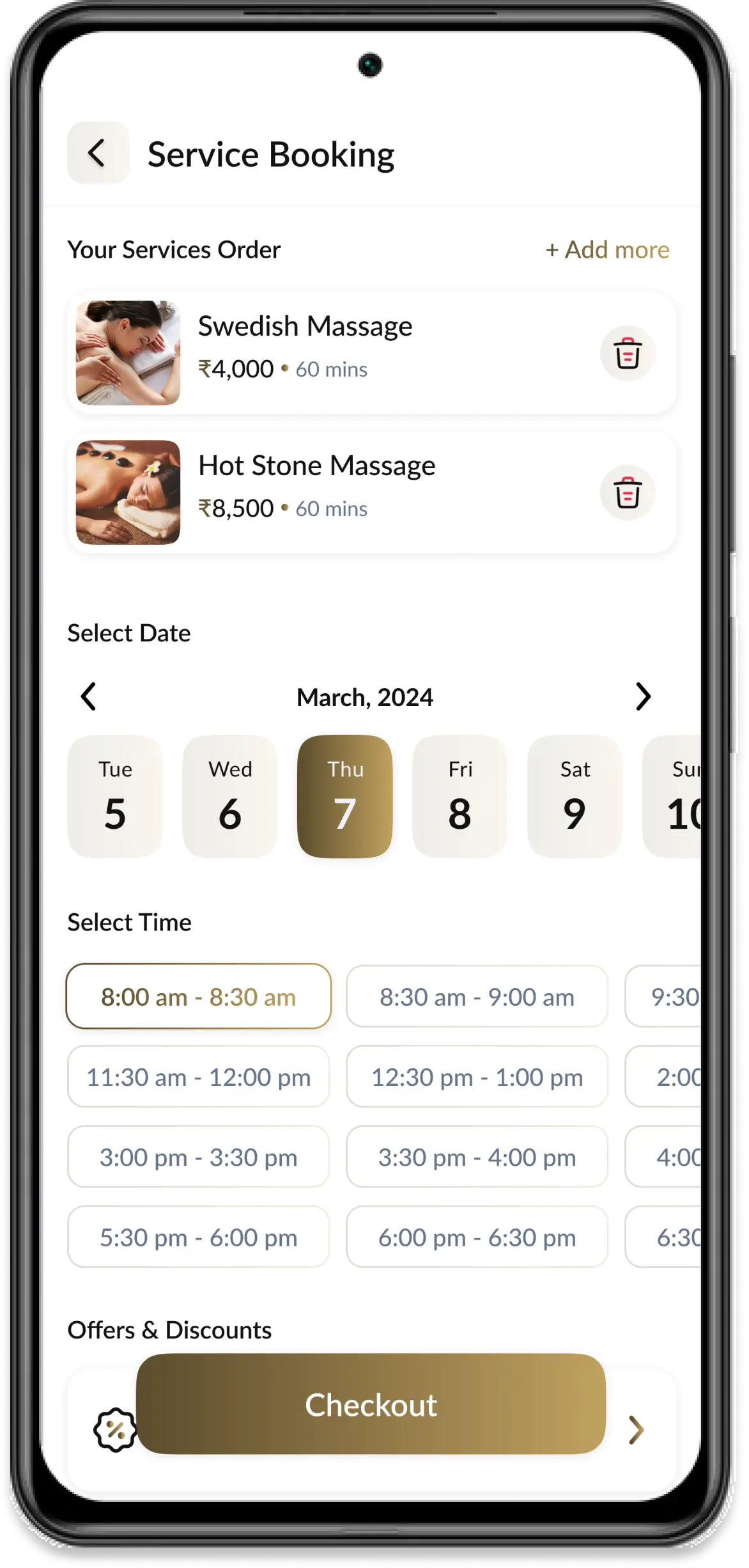
Task: Advance to the next month
Action: point(642,696)
